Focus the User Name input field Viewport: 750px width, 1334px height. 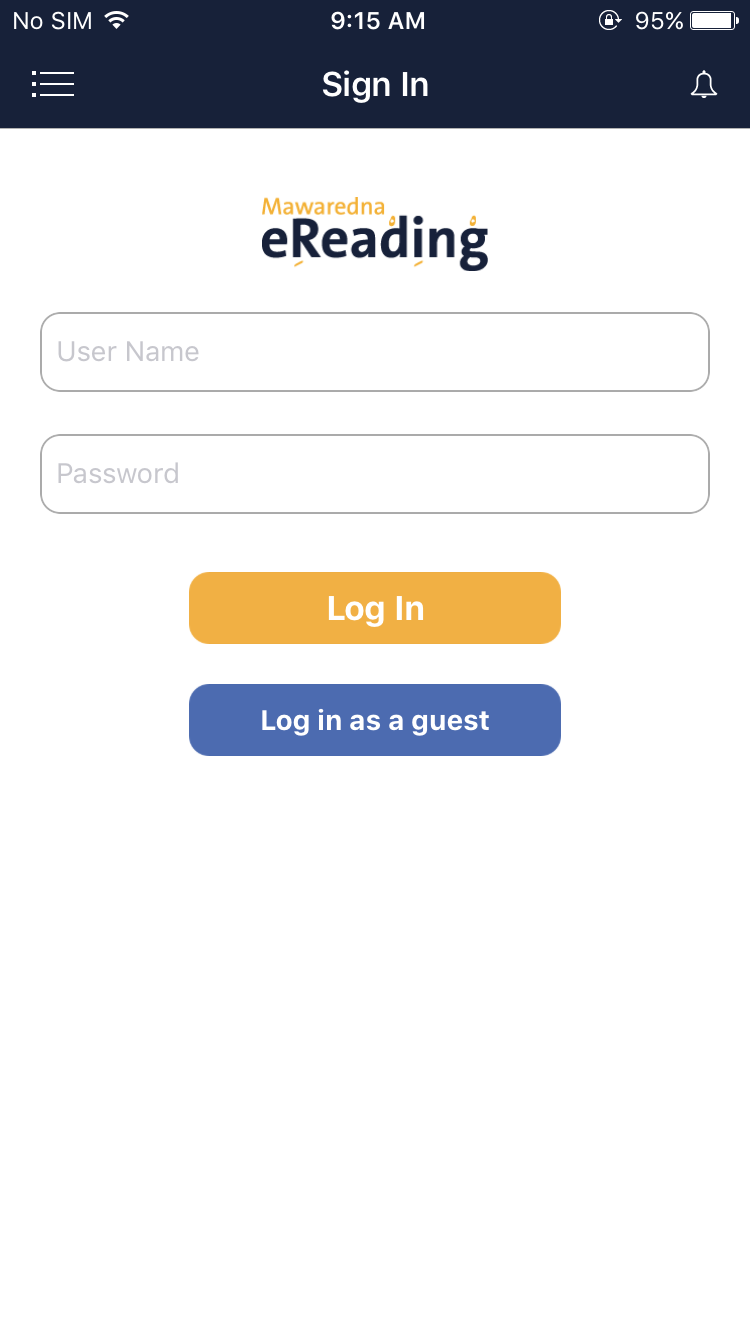(x=374, y=351)
